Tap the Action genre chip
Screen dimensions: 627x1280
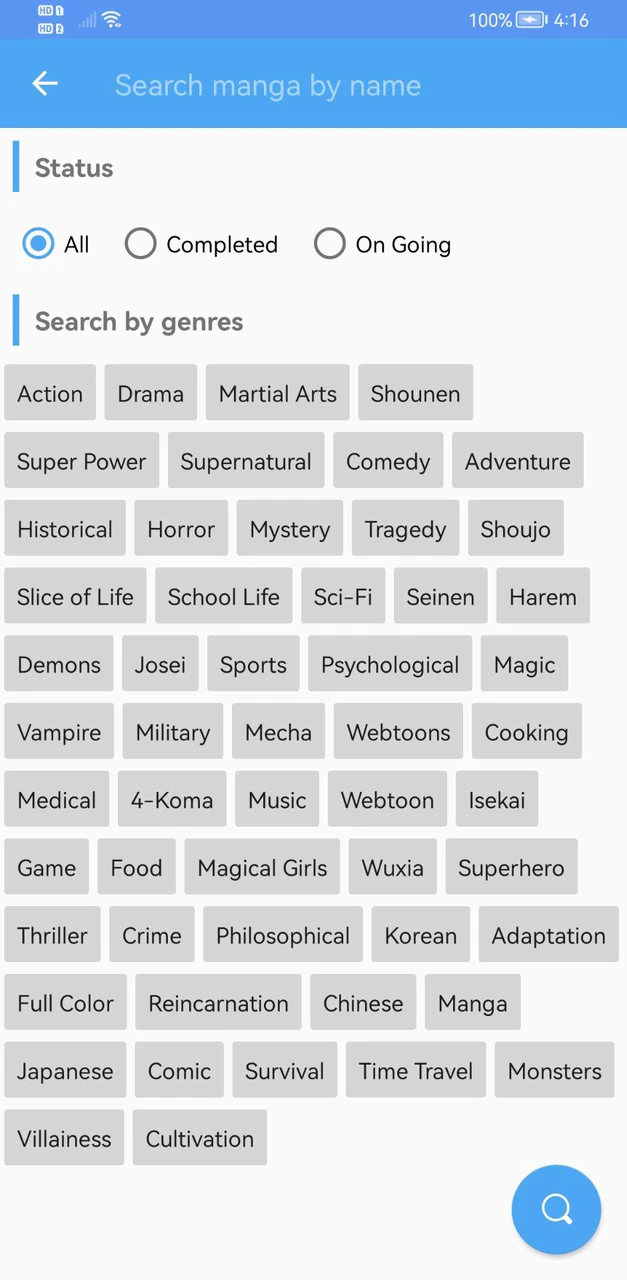(x=50, y=393)
